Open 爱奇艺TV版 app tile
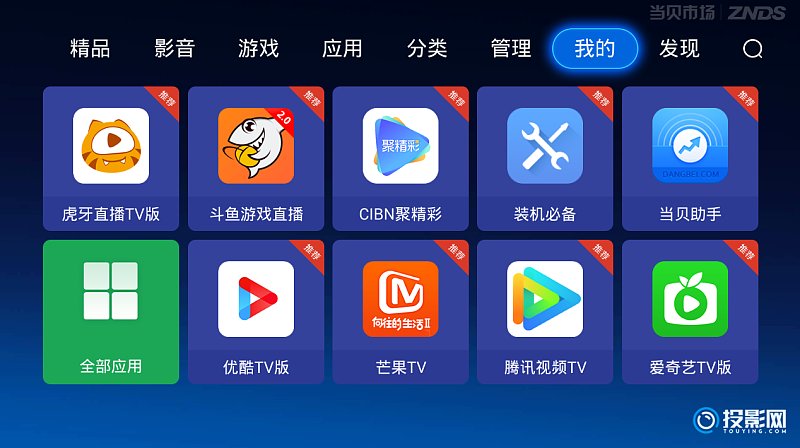 [690, 311]
